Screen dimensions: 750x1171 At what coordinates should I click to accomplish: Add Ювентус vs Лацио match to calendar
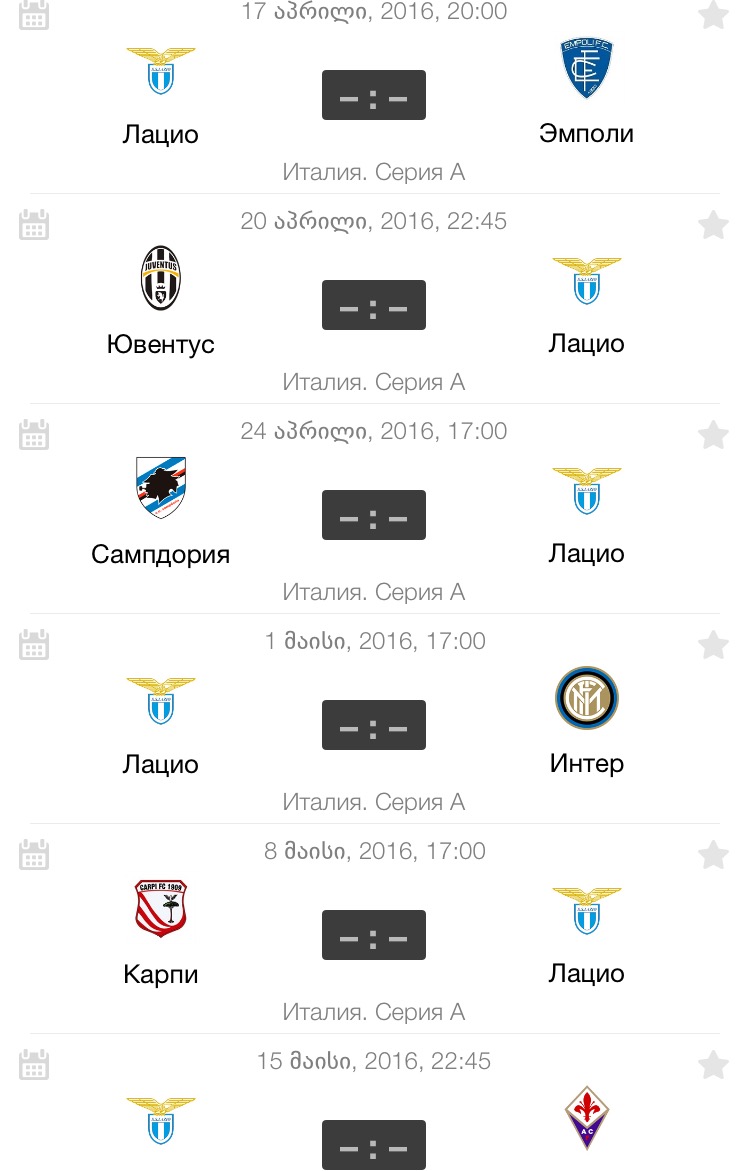tap(34, 224)
